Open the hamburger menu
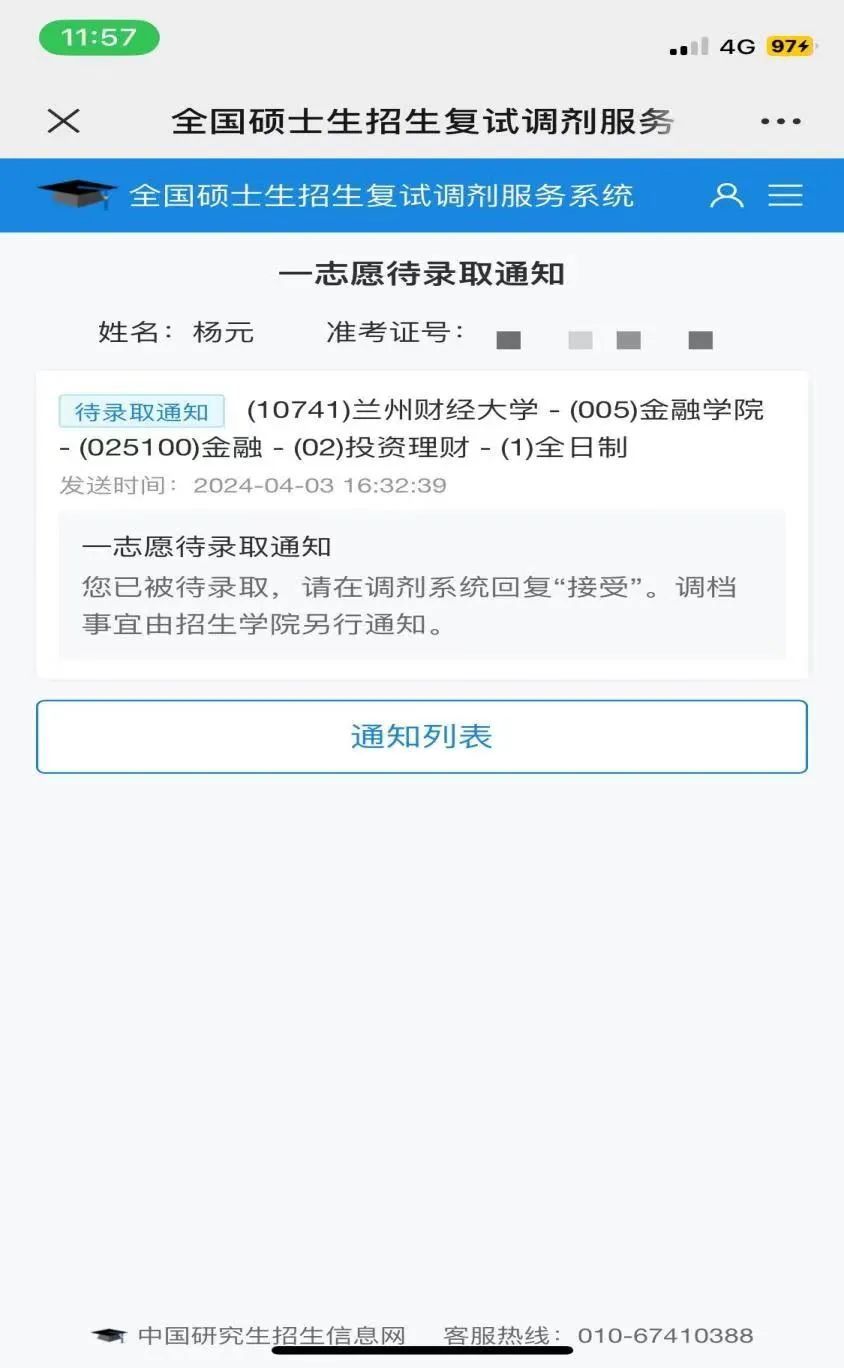The width and height of the screenshot is (844, 1368). pos(785,195)
